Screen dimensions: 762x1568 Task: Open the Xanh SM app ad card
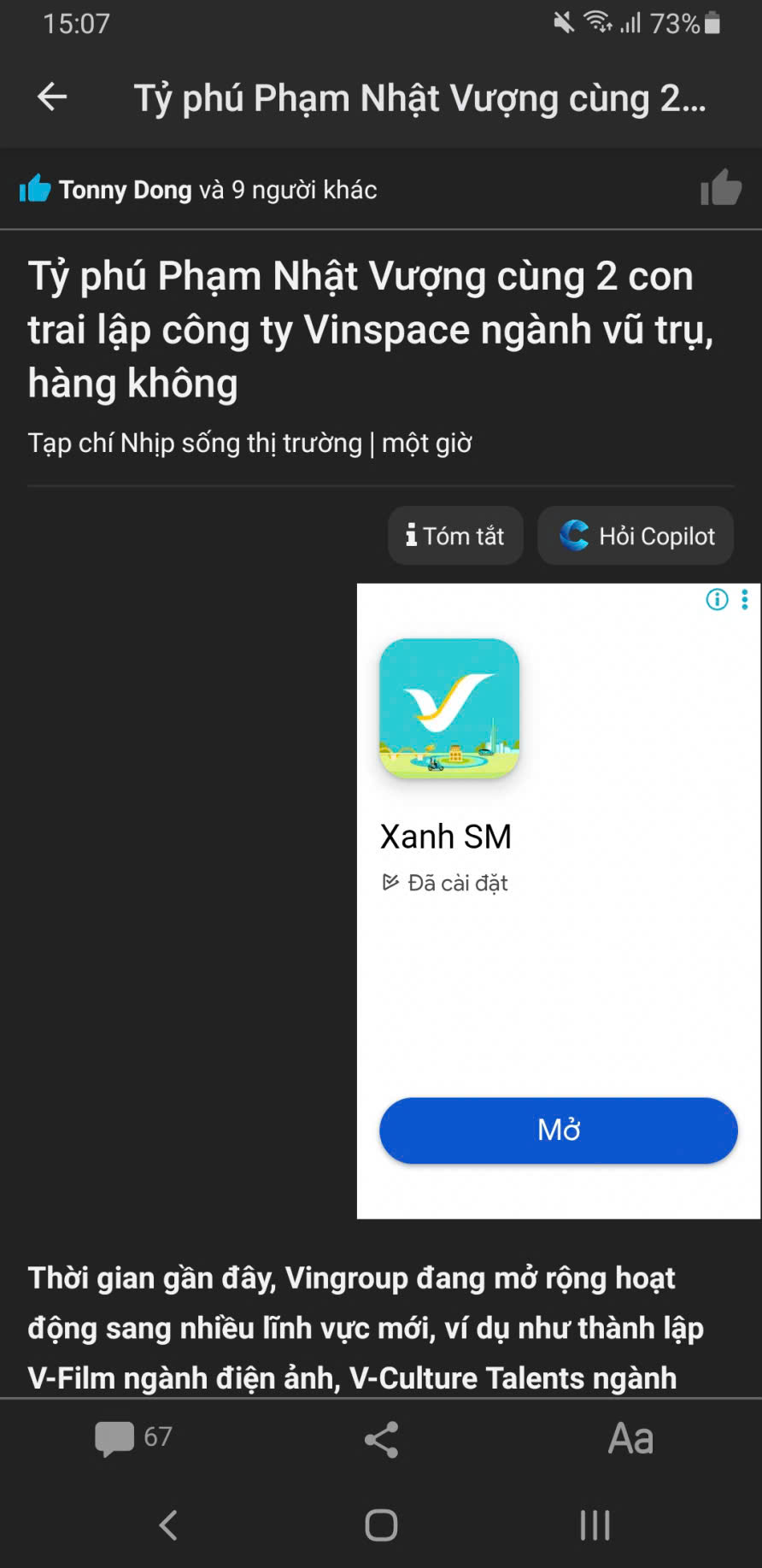pyautogui.click(x=449, y=709)
